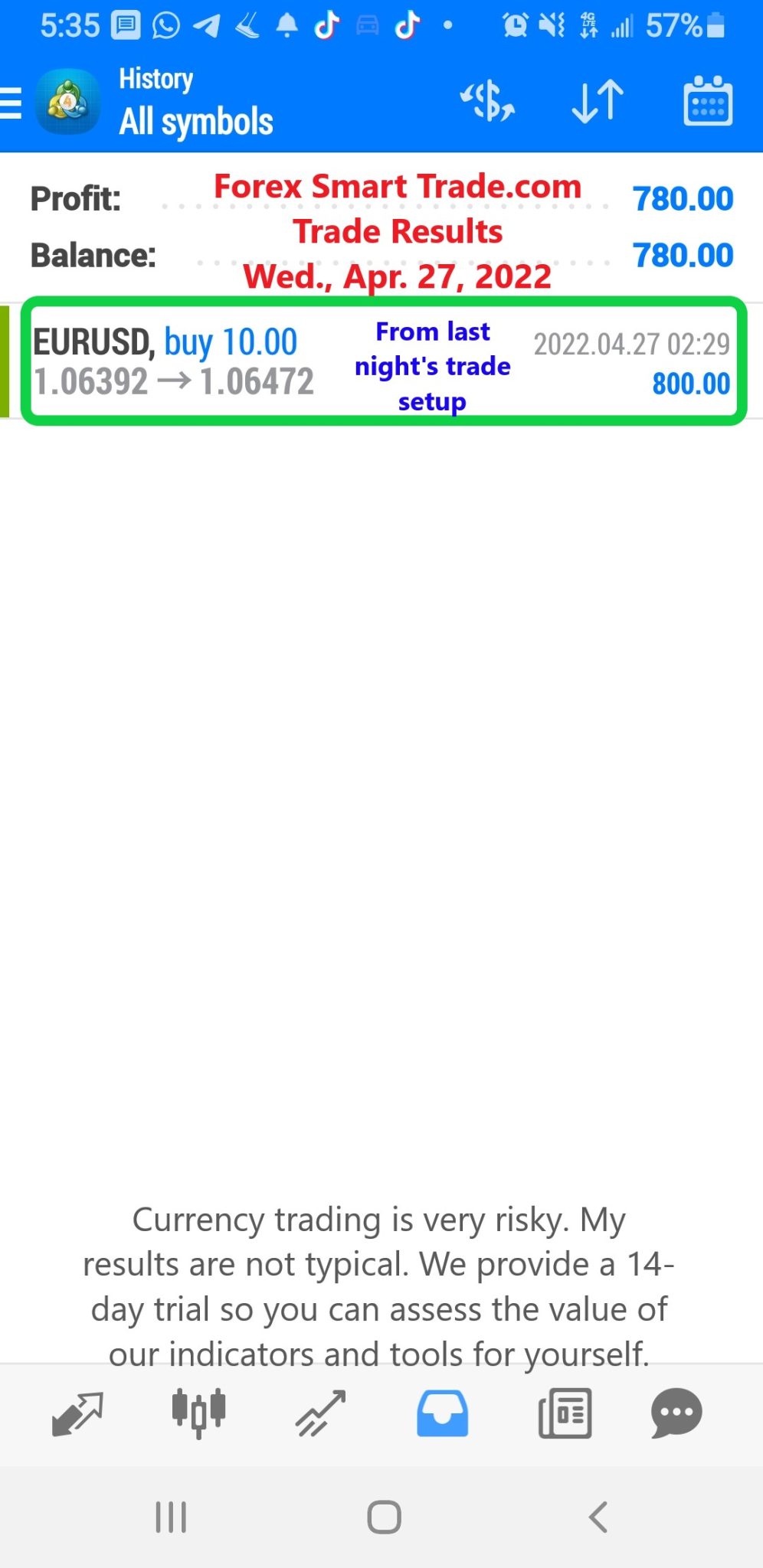
Task: Open the calendar date range picker
Action: [708, 101]
